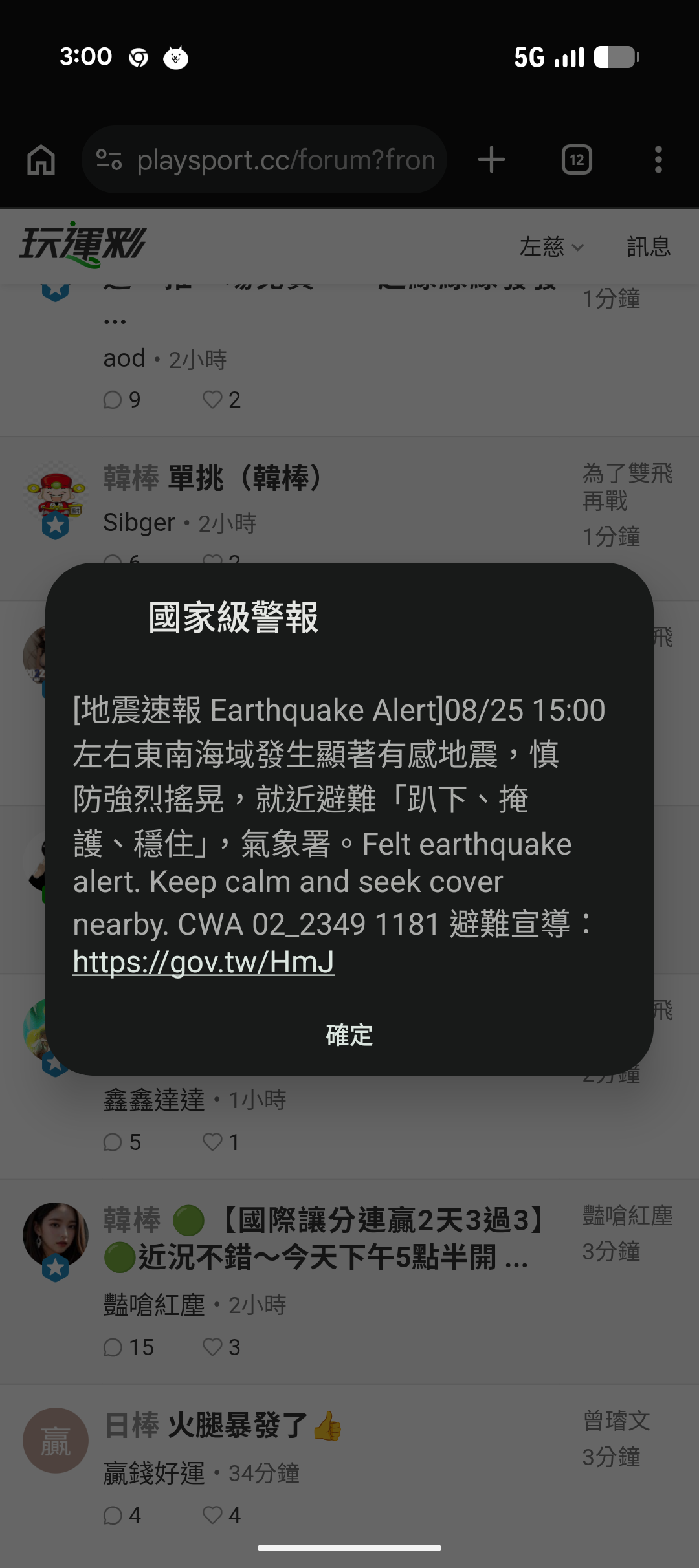Open the https://gov.tw/HmJ link
699x1568 pixels.
[204, 962]
